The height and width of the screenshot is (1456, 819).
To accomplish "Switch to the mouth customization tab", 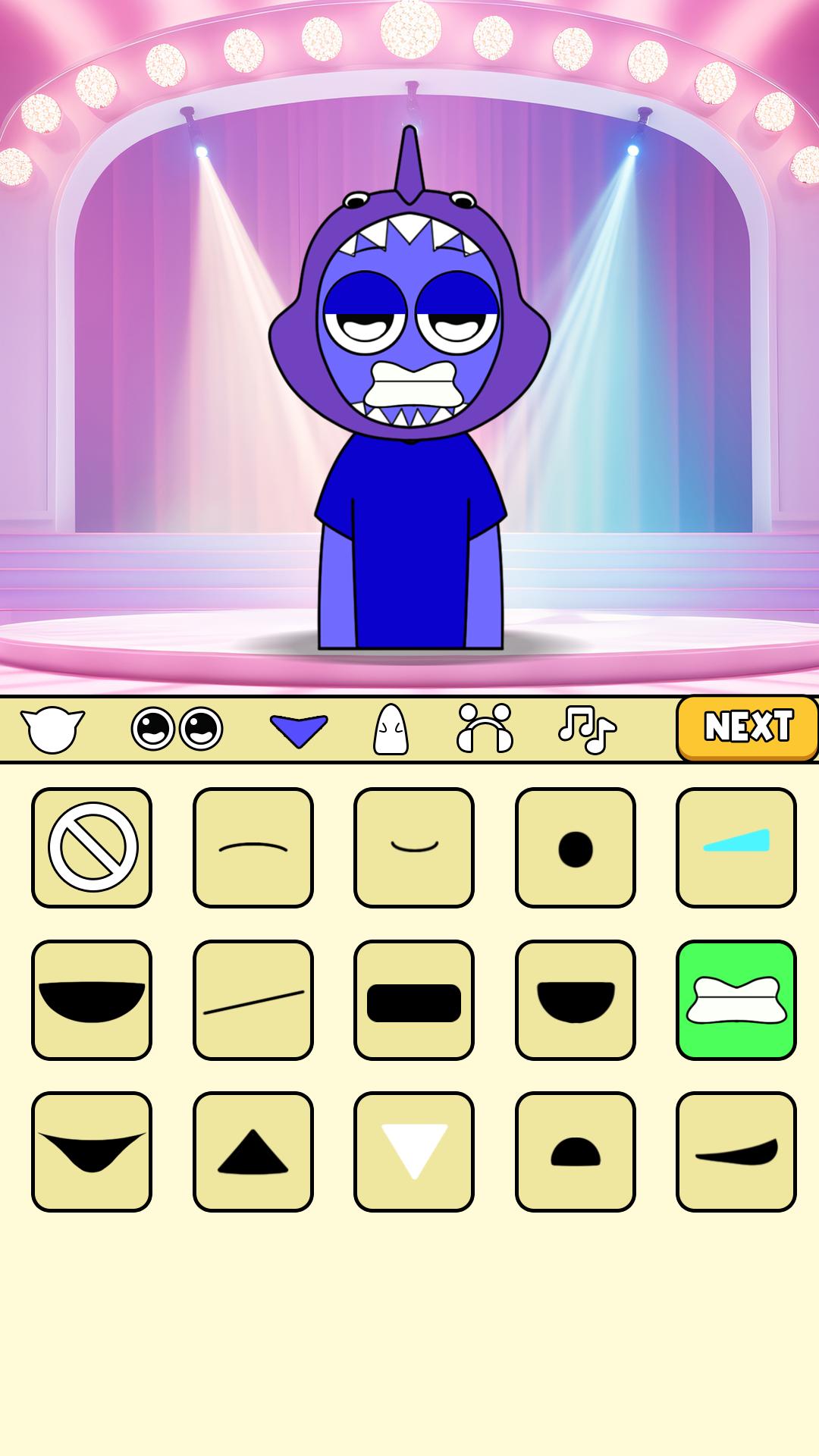I will pos(388,728).
